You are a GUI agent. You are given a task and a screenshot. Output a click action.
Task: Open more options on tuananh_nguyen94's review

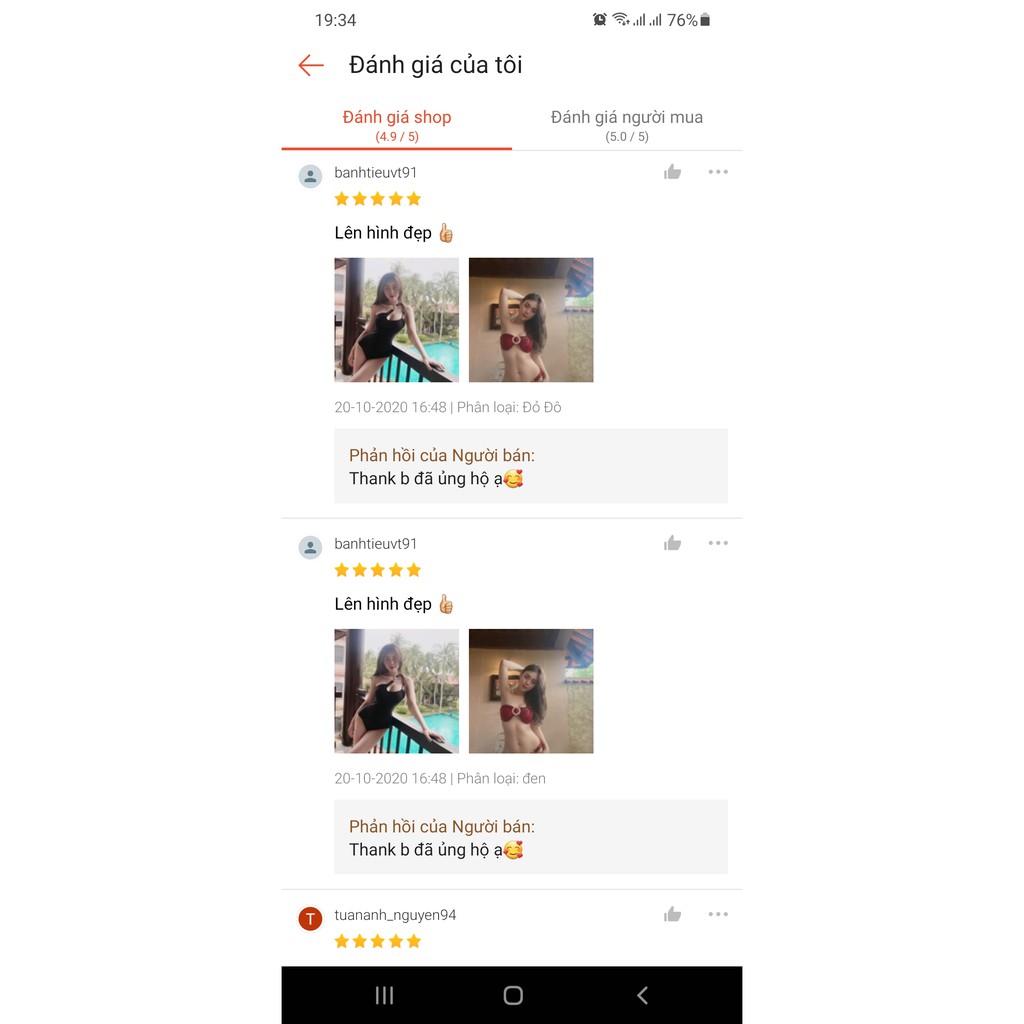718,914
